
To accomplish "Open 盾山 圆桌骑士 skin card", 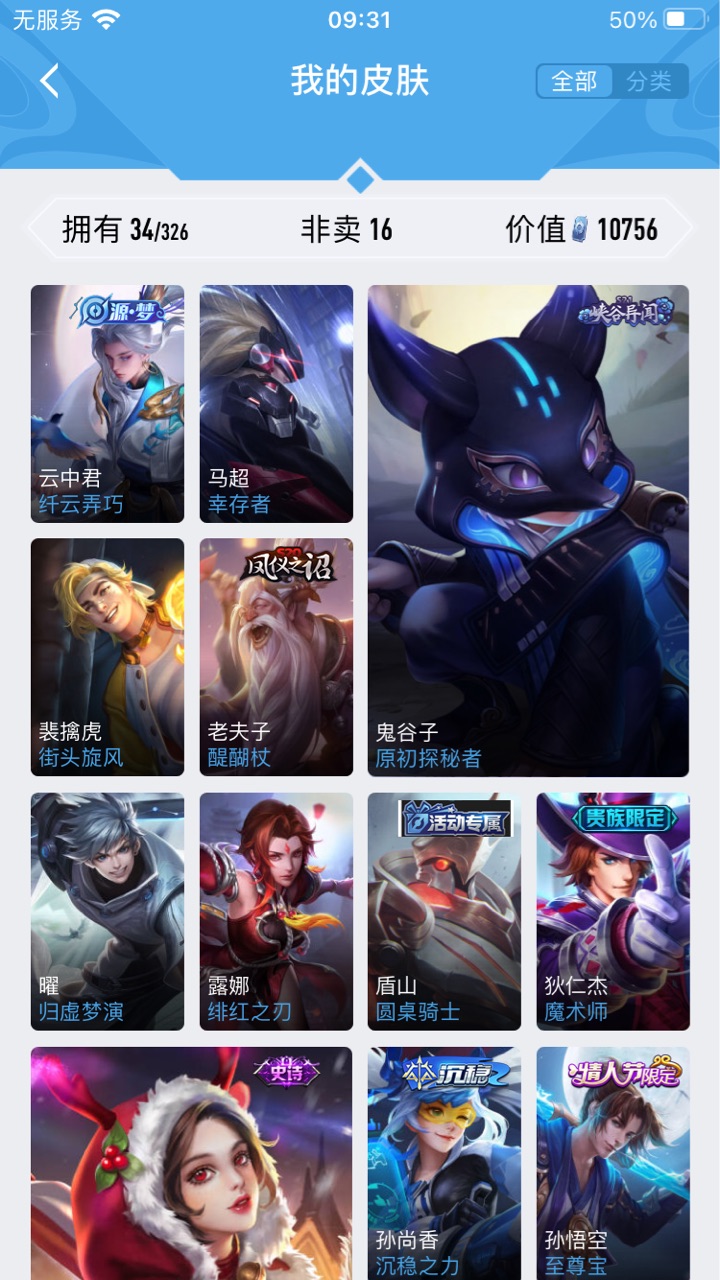I will (444, 911).
